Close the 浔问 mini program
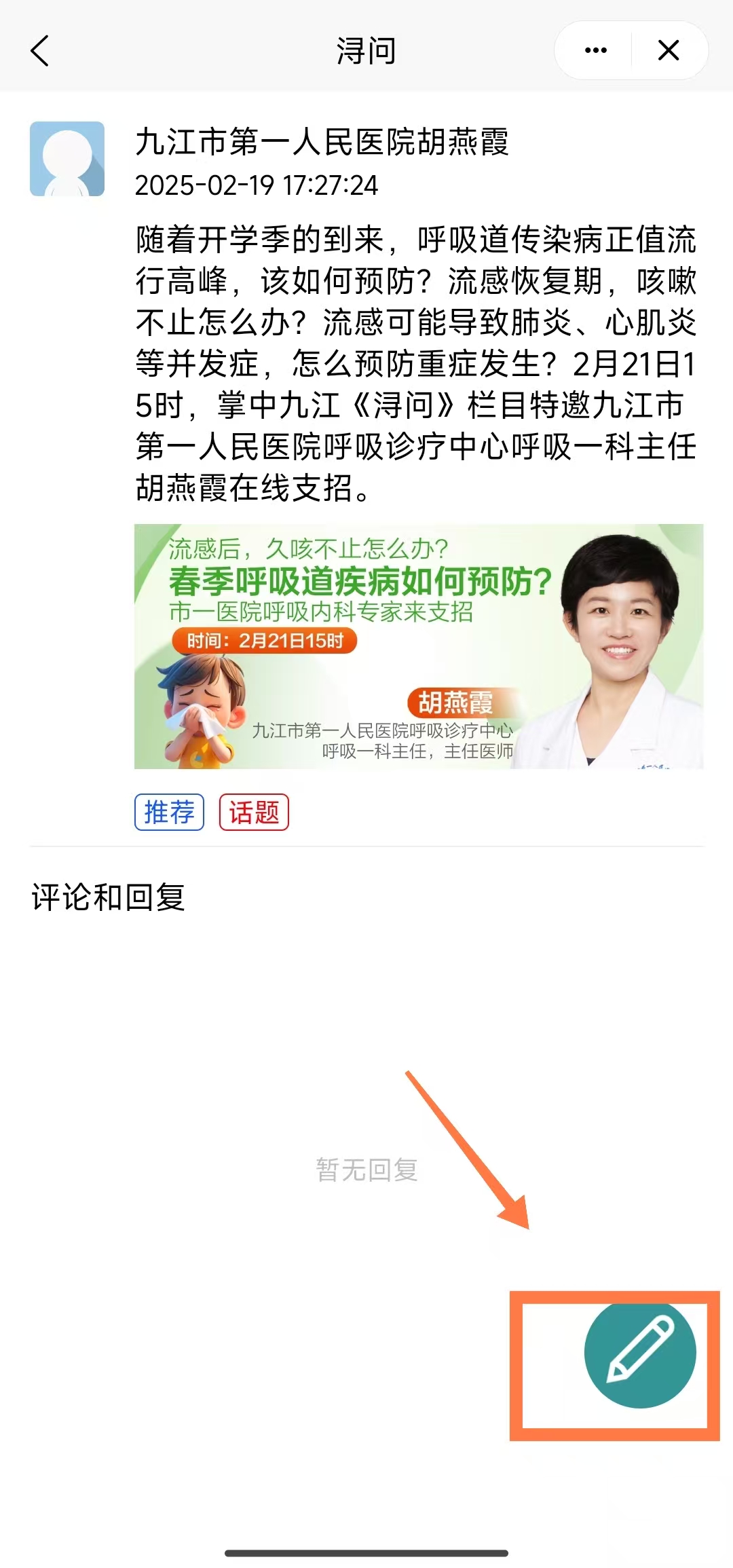 [669, 50]
